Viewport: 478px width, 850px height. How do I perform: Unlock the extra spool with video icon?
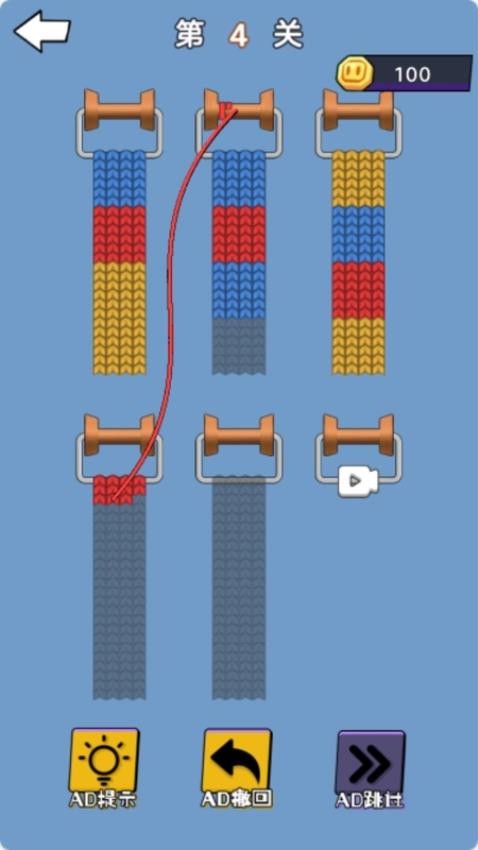pyautogui.click(x=358, y=481)
